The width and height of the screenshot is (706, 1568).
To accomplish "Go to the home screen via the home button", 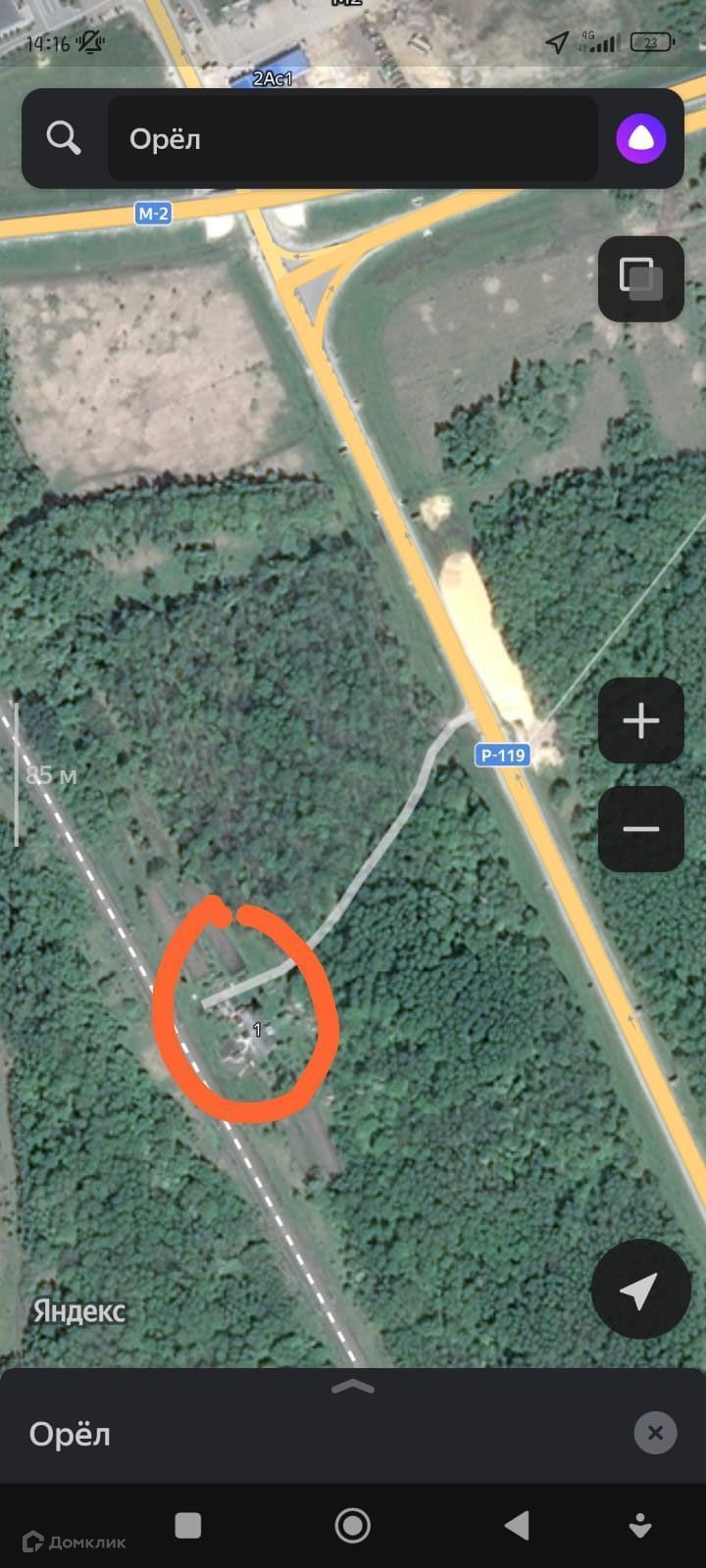I will coord(353,1525).
